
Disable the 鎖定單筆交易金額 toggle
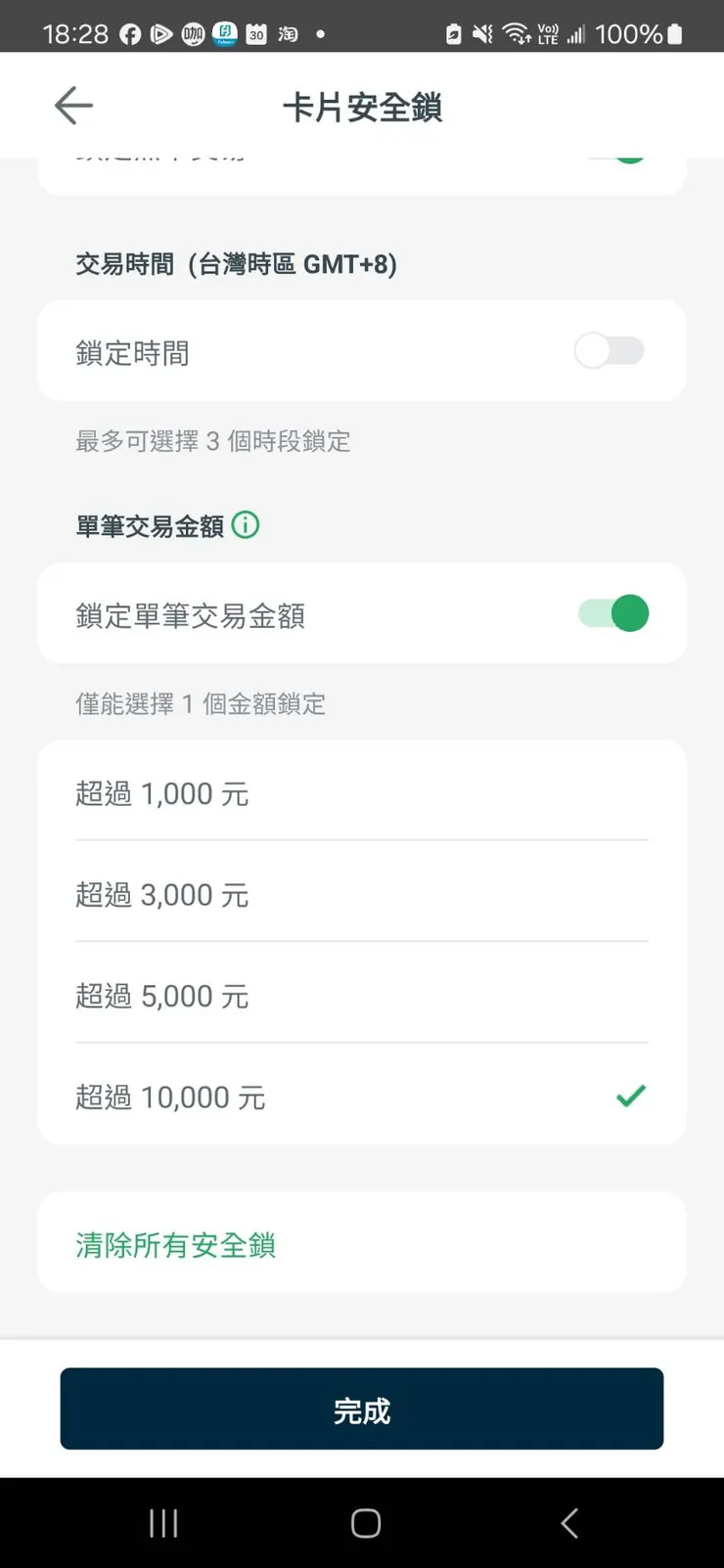[x=612, y=613]
